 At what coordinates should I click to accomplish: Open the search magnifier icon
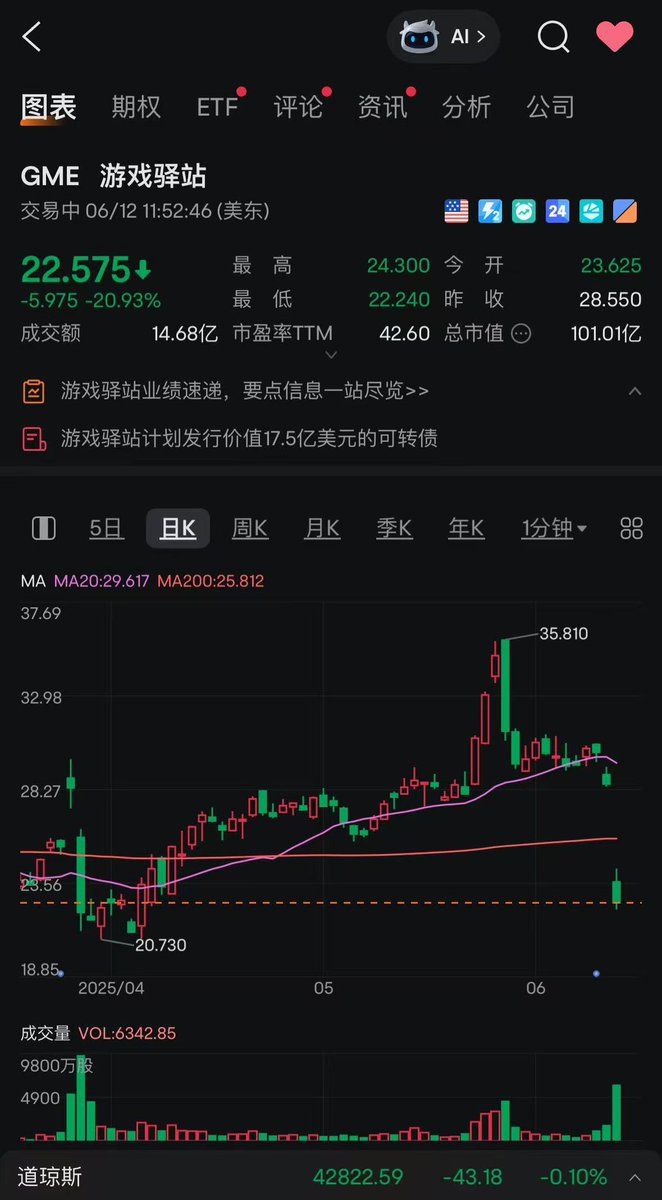point(553,37)
